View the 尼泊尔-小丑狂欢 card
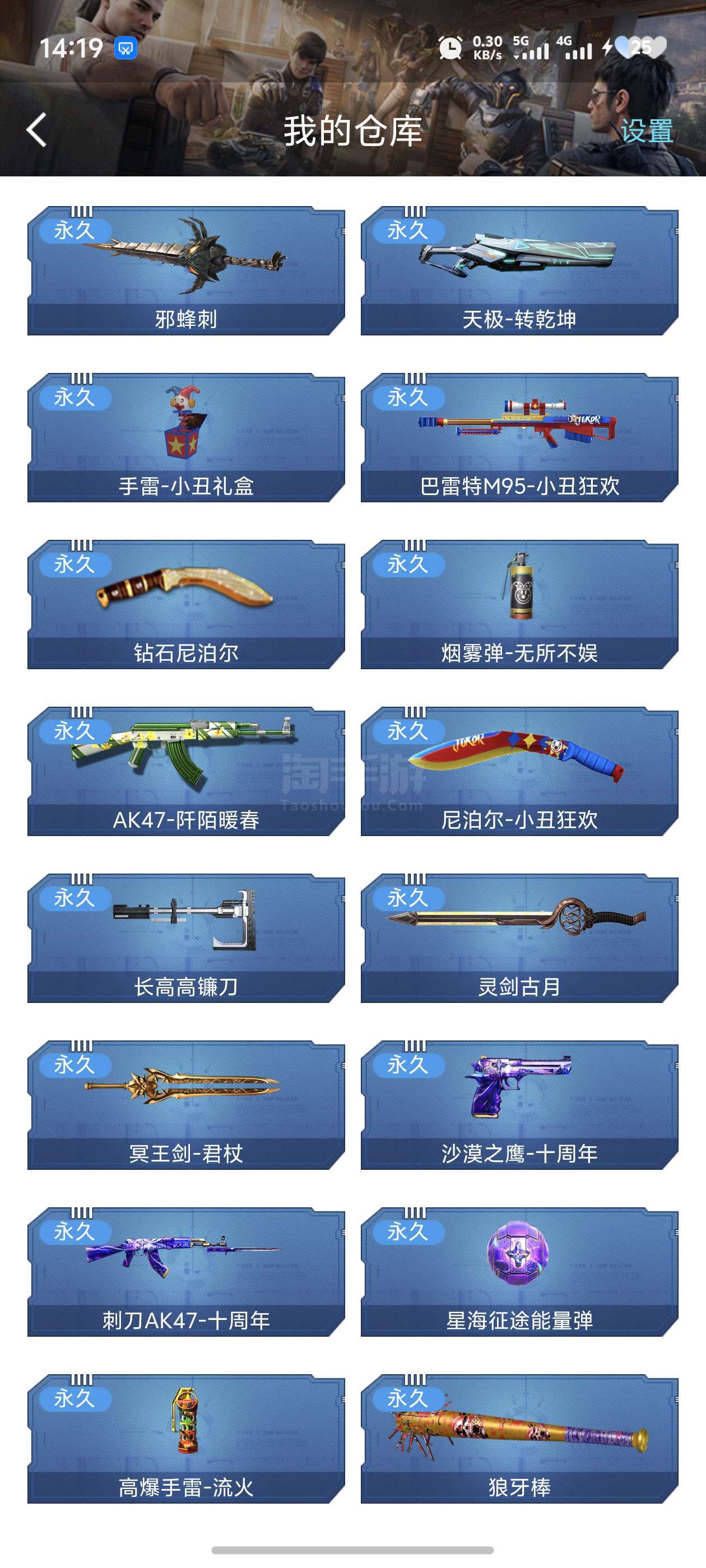The height and width of the screenshot is (1568, 706). [519, 771]
